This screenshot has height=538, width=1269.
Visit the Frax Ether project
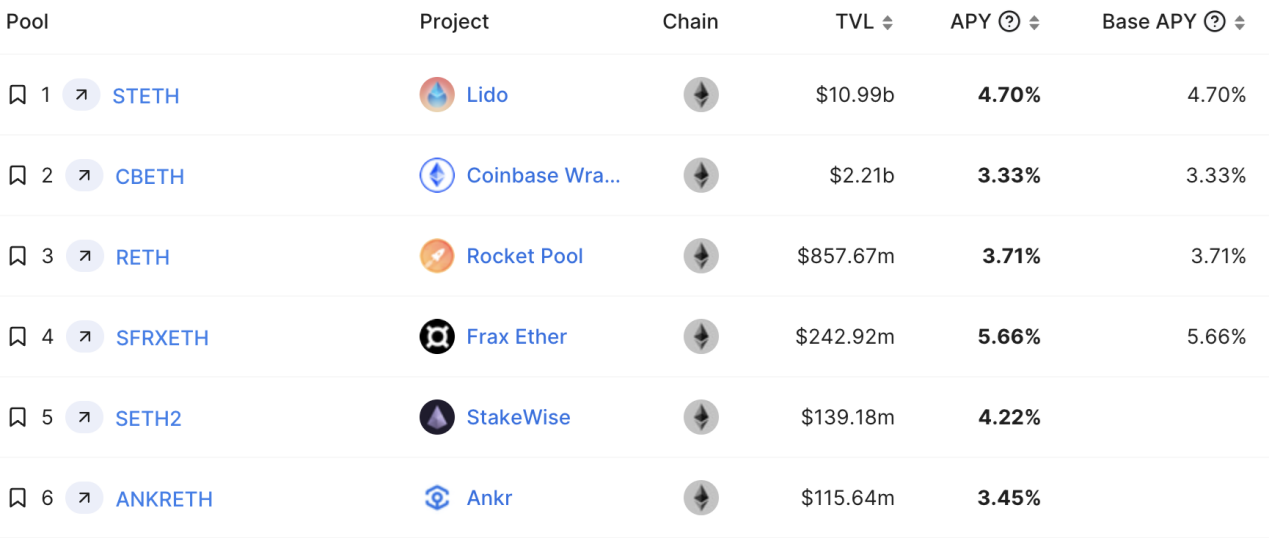point(516,337)
